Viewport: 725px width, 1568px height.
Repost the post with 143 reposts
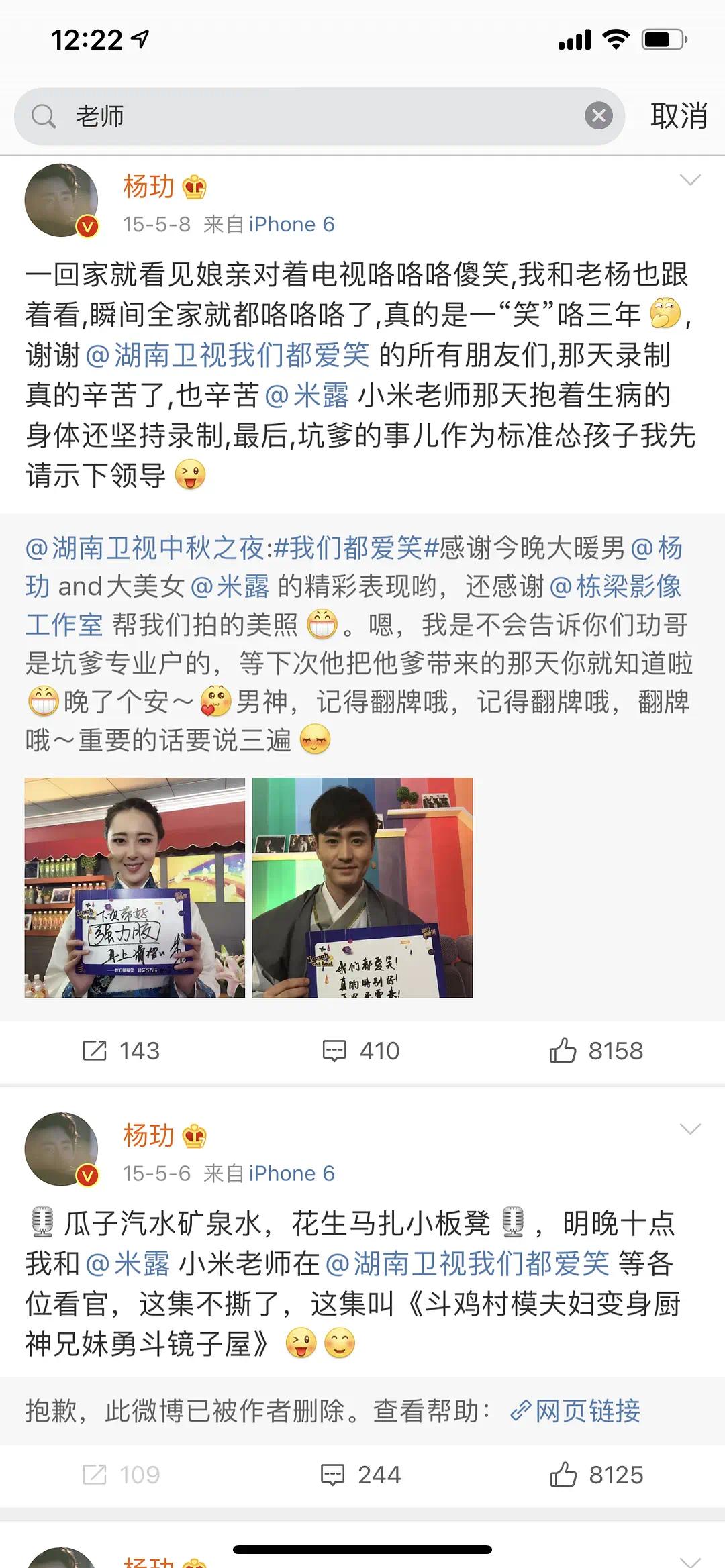coord(122,1051)
